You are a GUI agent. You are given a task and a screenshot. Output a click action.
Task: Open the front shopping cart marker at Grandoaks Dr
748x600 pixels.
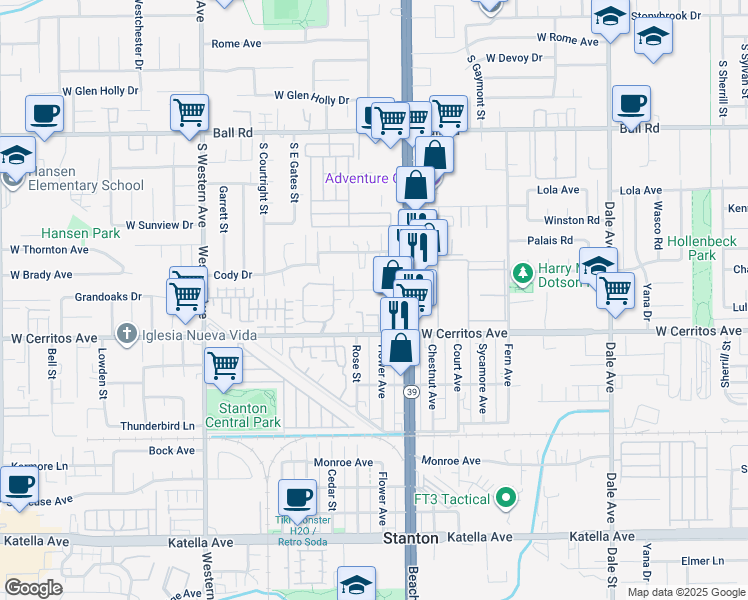[186, 297]
